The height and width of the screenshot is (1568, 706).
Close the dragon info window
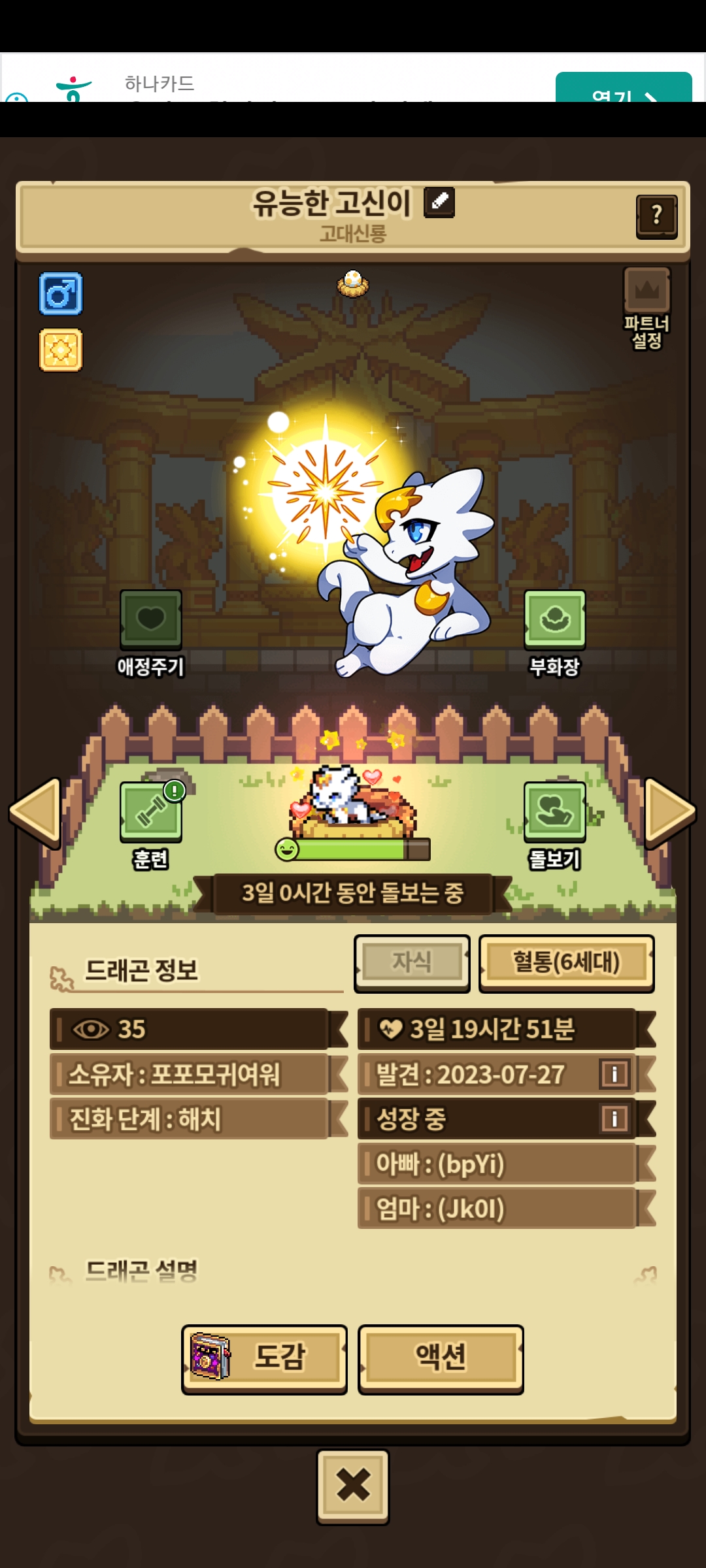(353, 1486)
